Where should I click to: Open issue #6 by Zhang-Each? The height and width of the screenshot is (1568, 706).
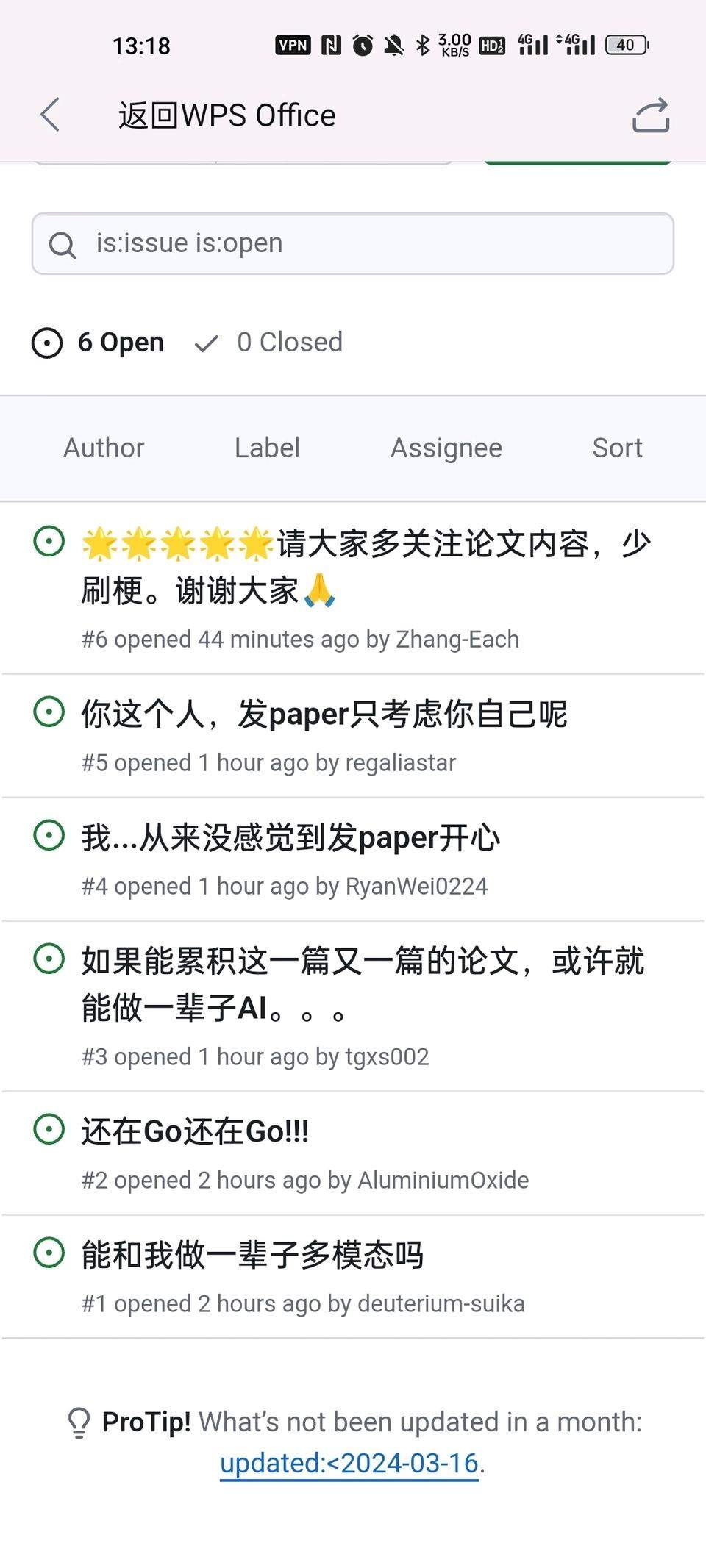coord(366,567)
